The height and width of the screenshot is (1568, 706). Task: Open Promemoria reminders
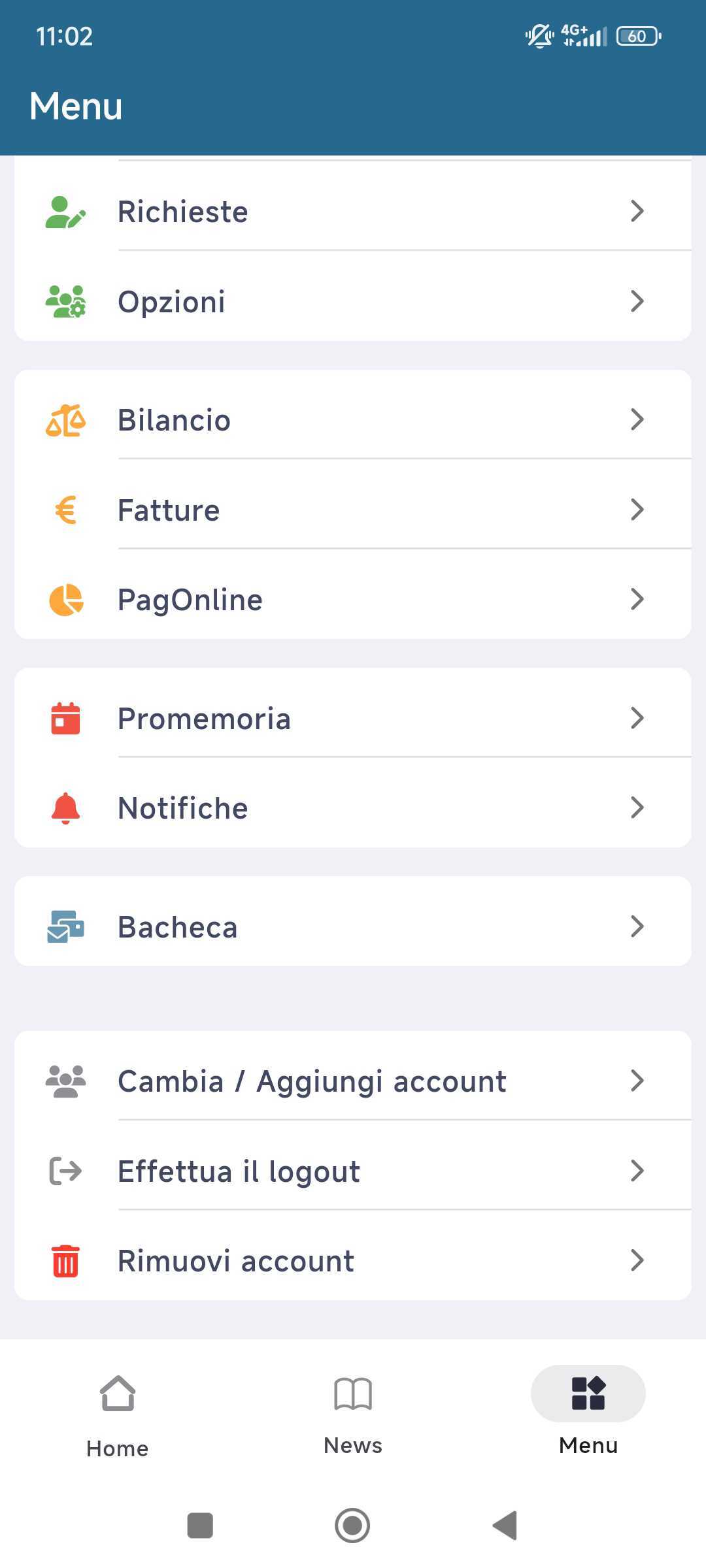[353, 719]
